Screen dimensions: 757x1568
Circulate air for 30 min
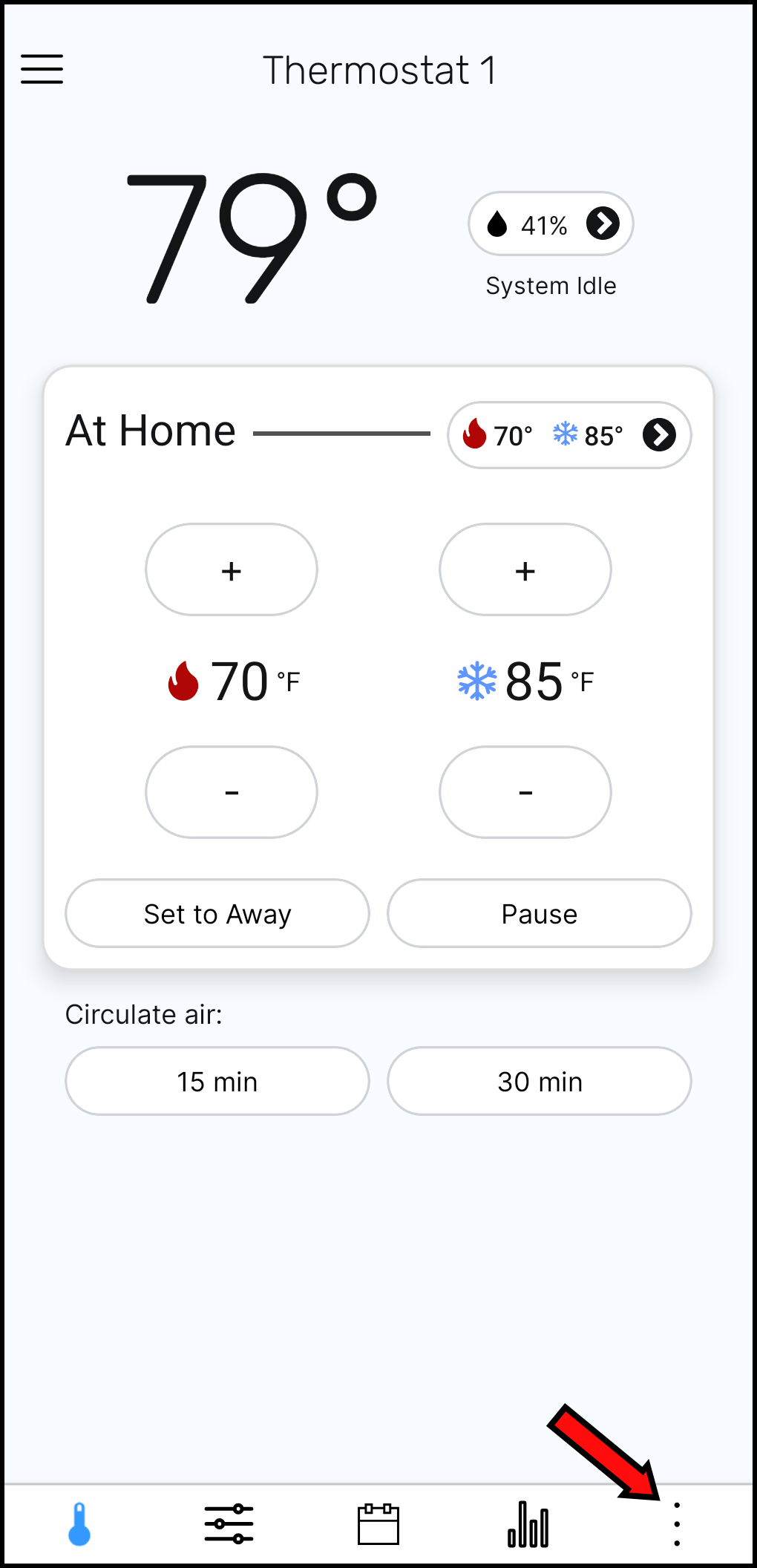(x=540, y=1081)
